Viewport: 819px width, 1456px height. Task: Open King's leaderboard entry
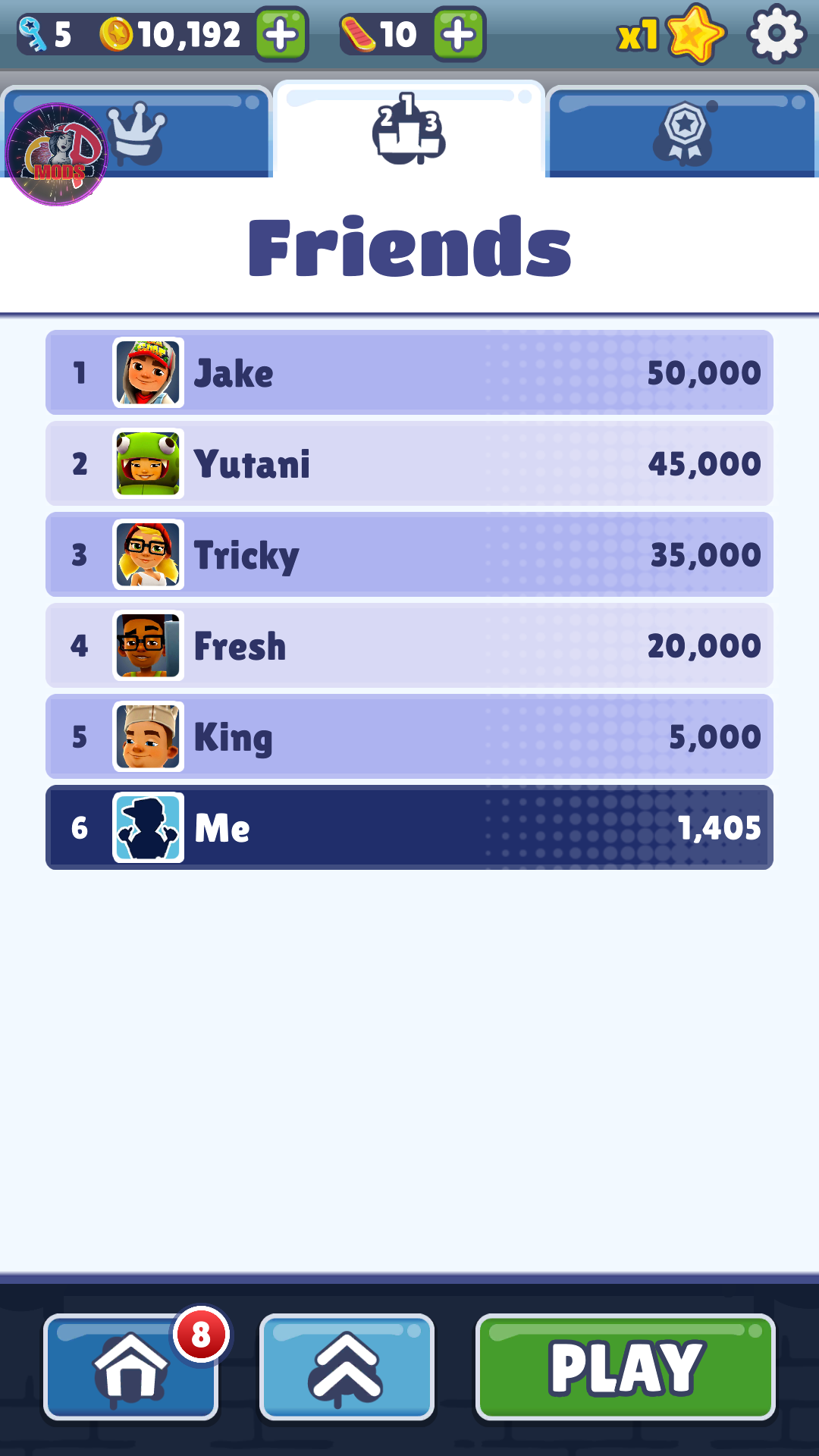(409, 736)
